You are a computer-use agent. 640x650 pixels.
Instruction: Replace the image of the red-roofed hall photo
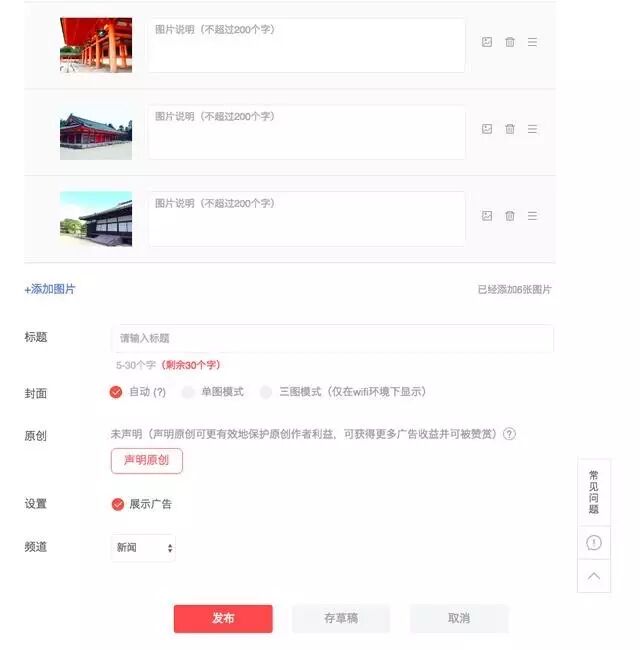(487, 129)
